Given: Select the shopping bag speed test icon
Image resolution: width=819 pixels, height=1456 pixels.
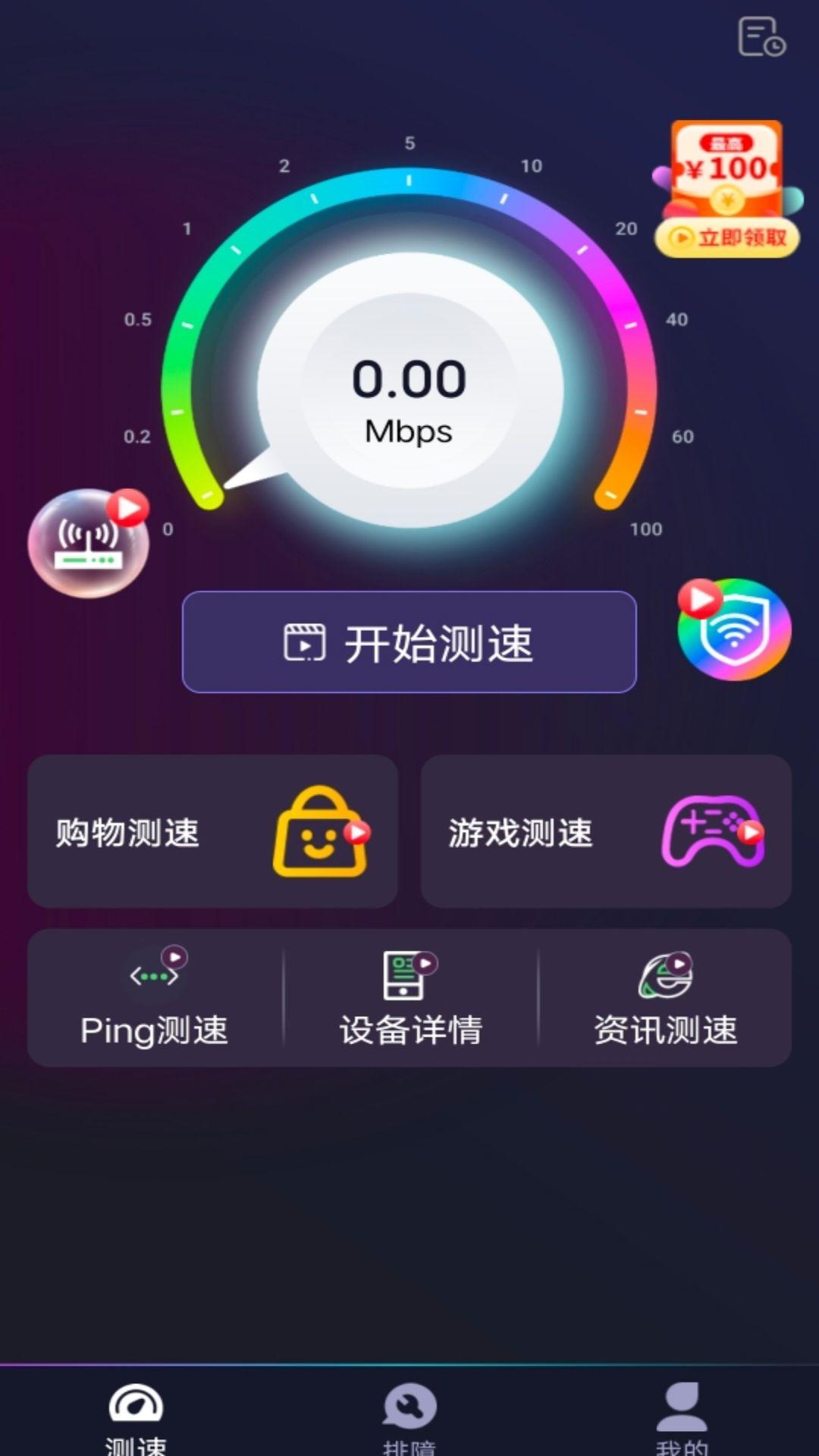Looking at the screenshot, I should tap(318, 831).
